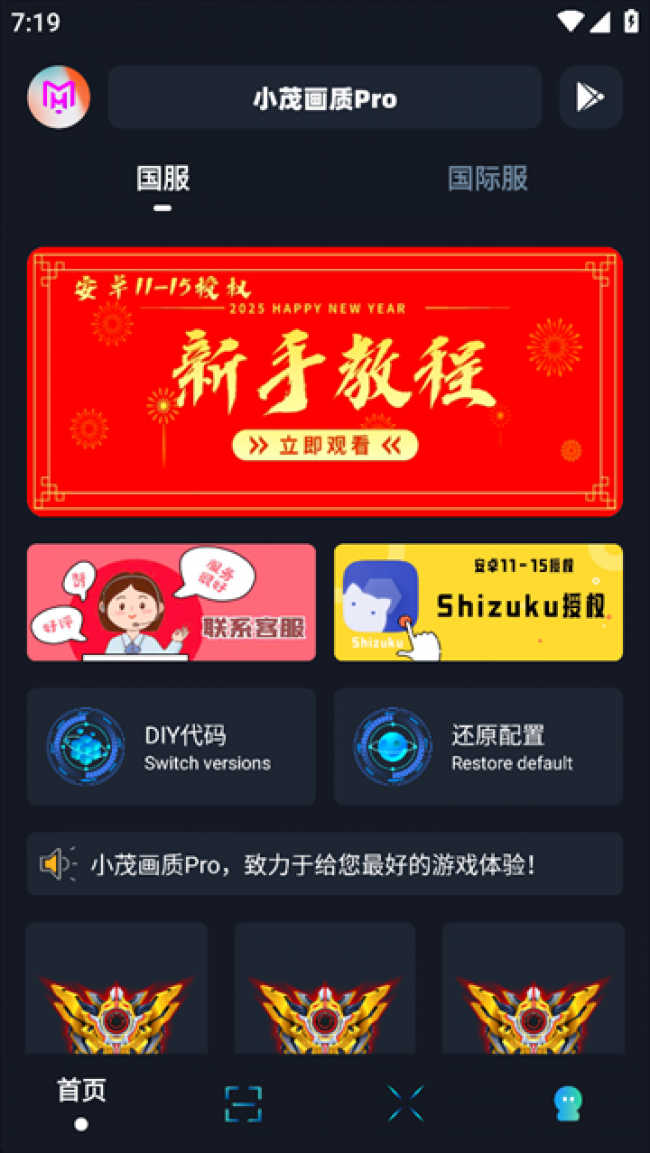650x1153 pixels.
Task: Open the 新手教程 tutorial banner
Action: pos(325,381)
